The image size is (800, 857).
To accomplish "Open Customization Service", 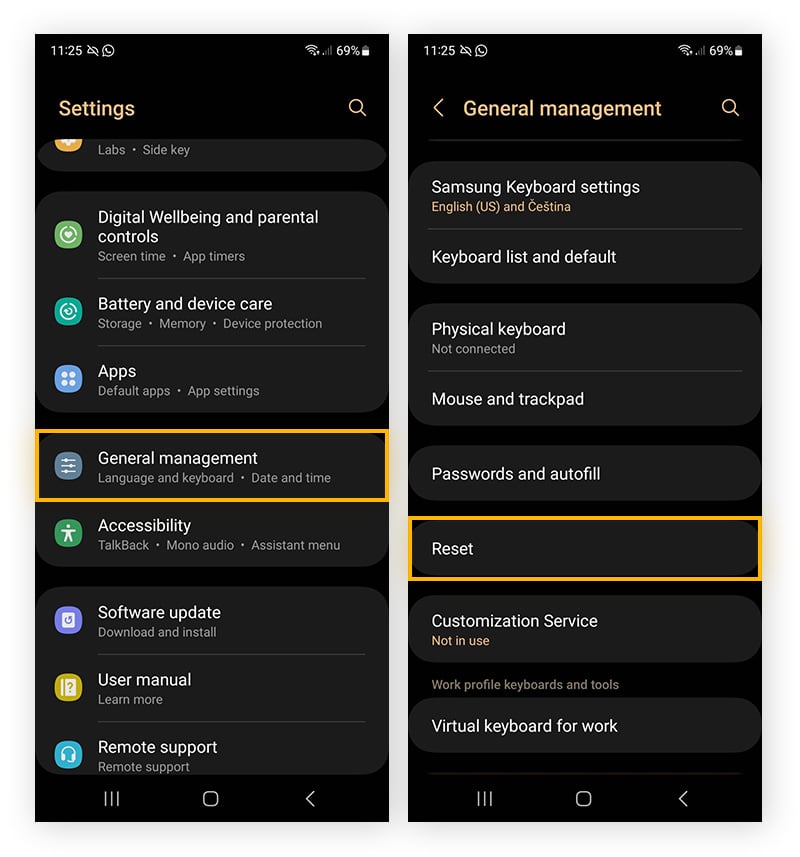I will [x=585, y=629].
